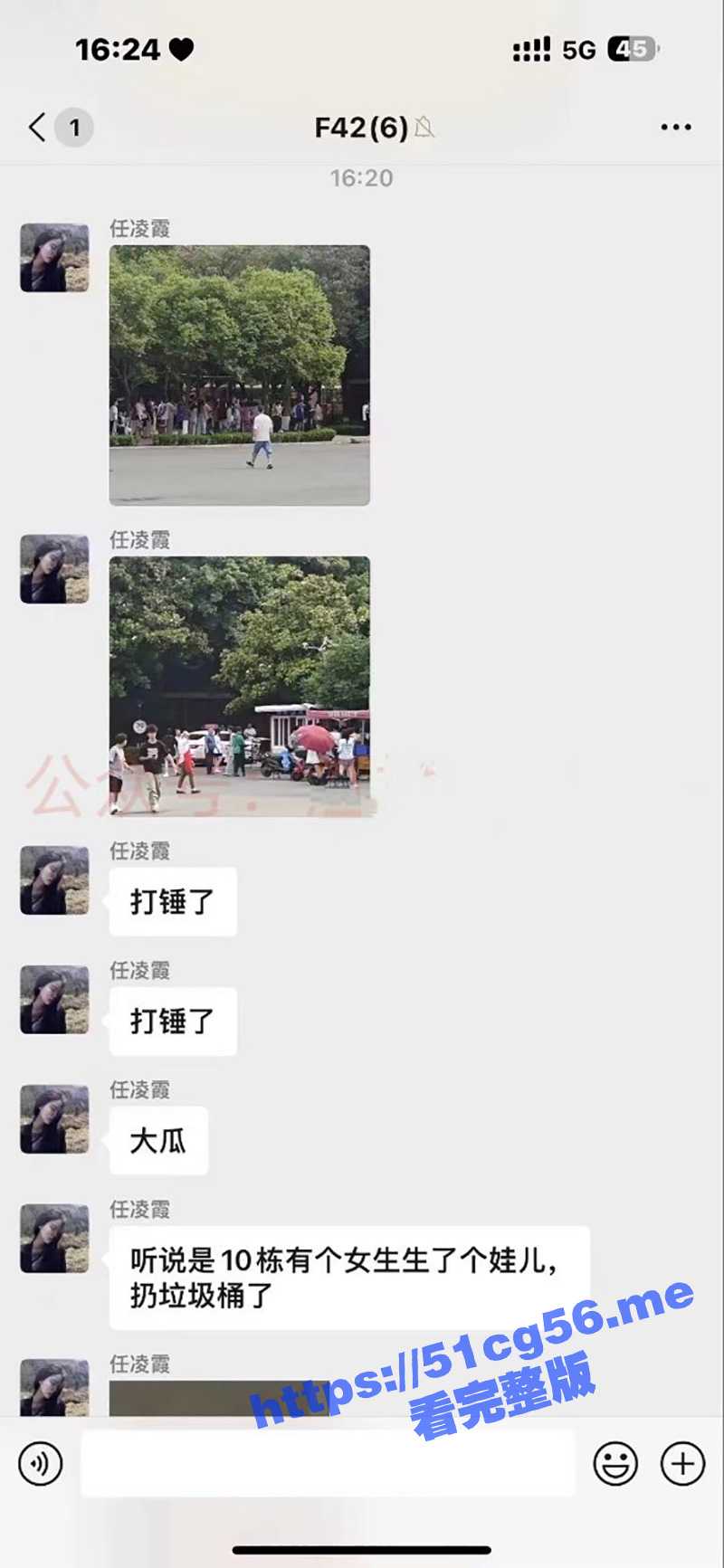Screen dimensions: 724x1568
Task: Focus the message text field
Action: click(328, 1463)
